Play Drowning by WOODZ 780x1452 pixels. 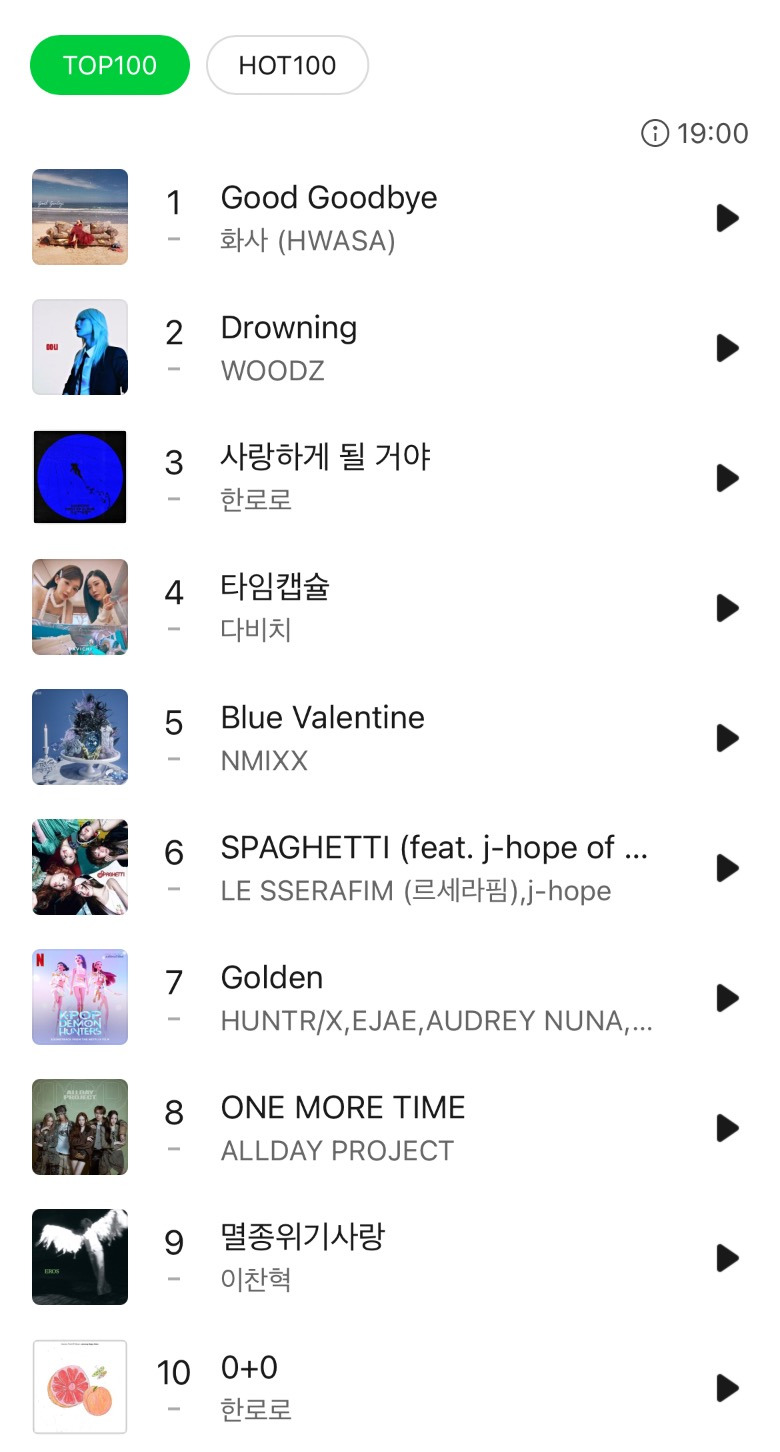(x=727, y=348)
